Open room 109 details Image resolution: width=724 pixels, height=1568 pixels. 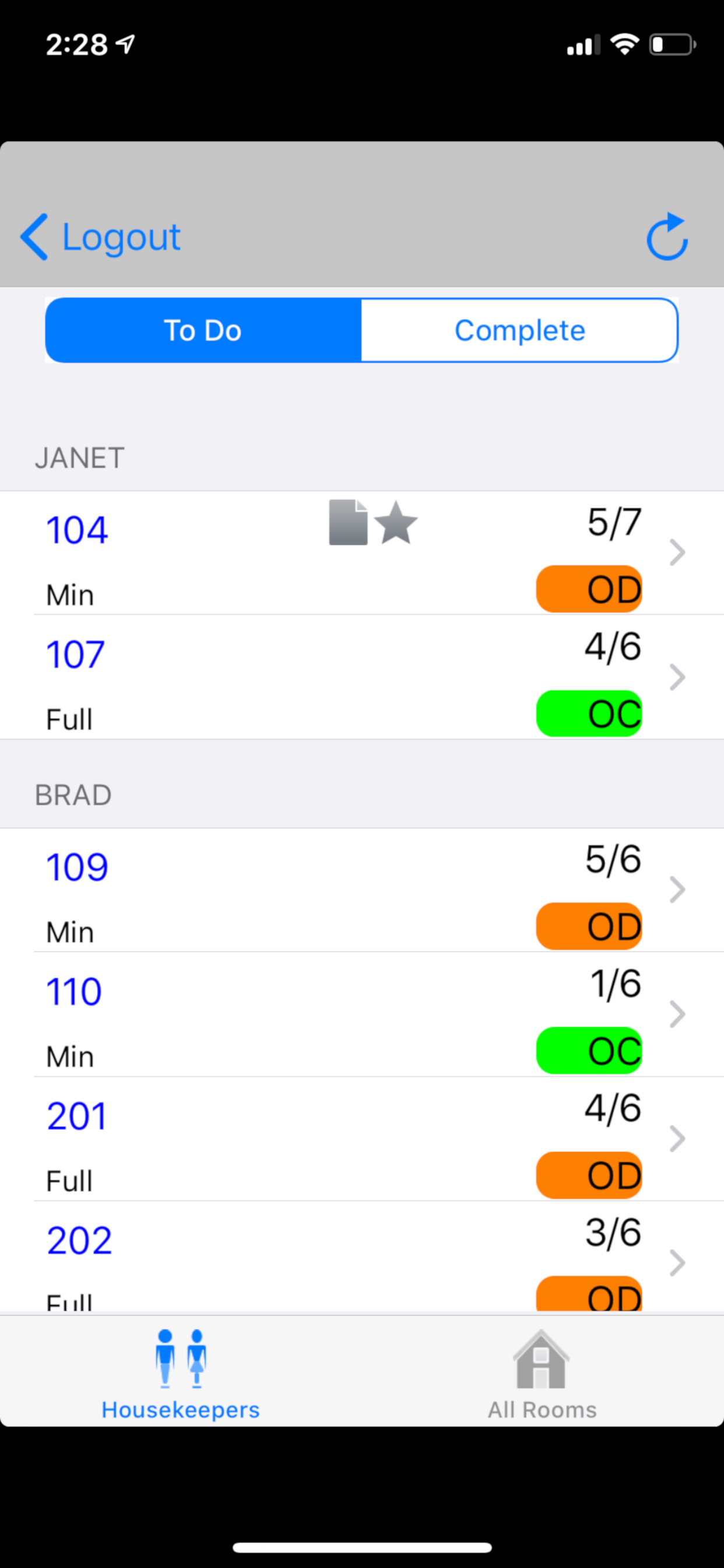pyautogui.click(x=362, y=890)
